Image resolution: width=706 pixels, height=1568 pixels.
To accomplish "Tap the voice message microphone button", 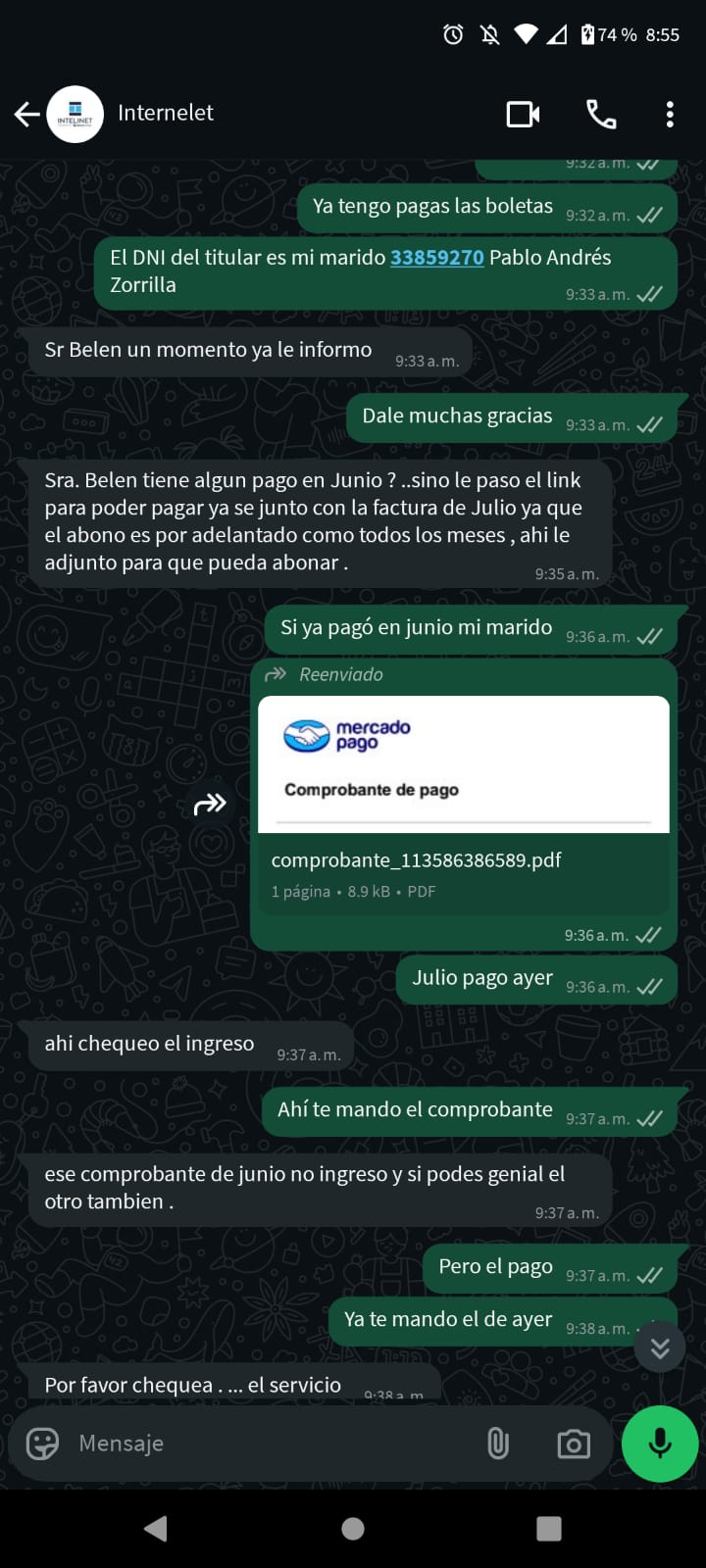I will coord(660,1444).
